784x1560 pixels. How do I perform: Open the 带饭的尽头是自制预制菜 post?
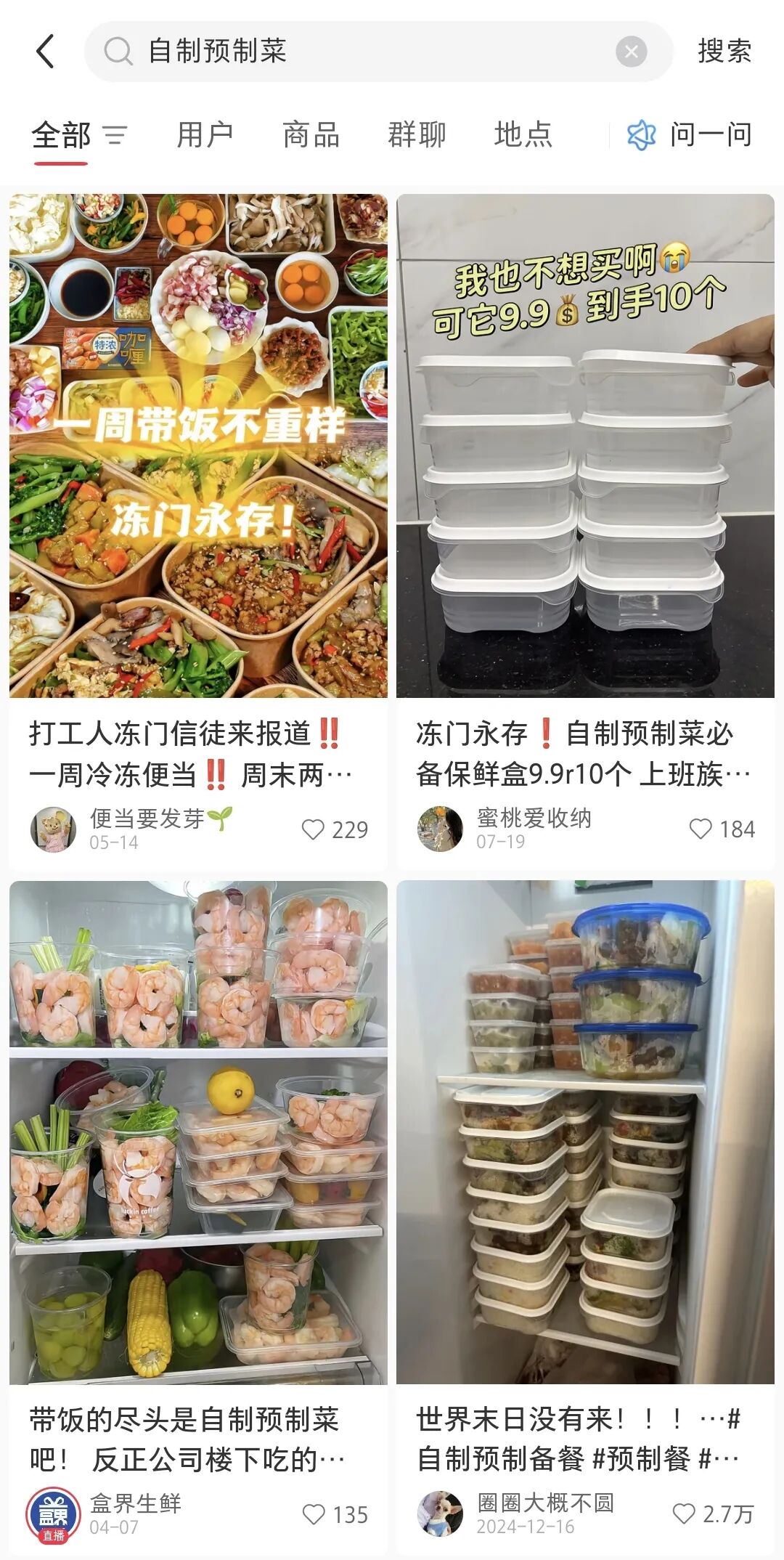click(198, 1132)
